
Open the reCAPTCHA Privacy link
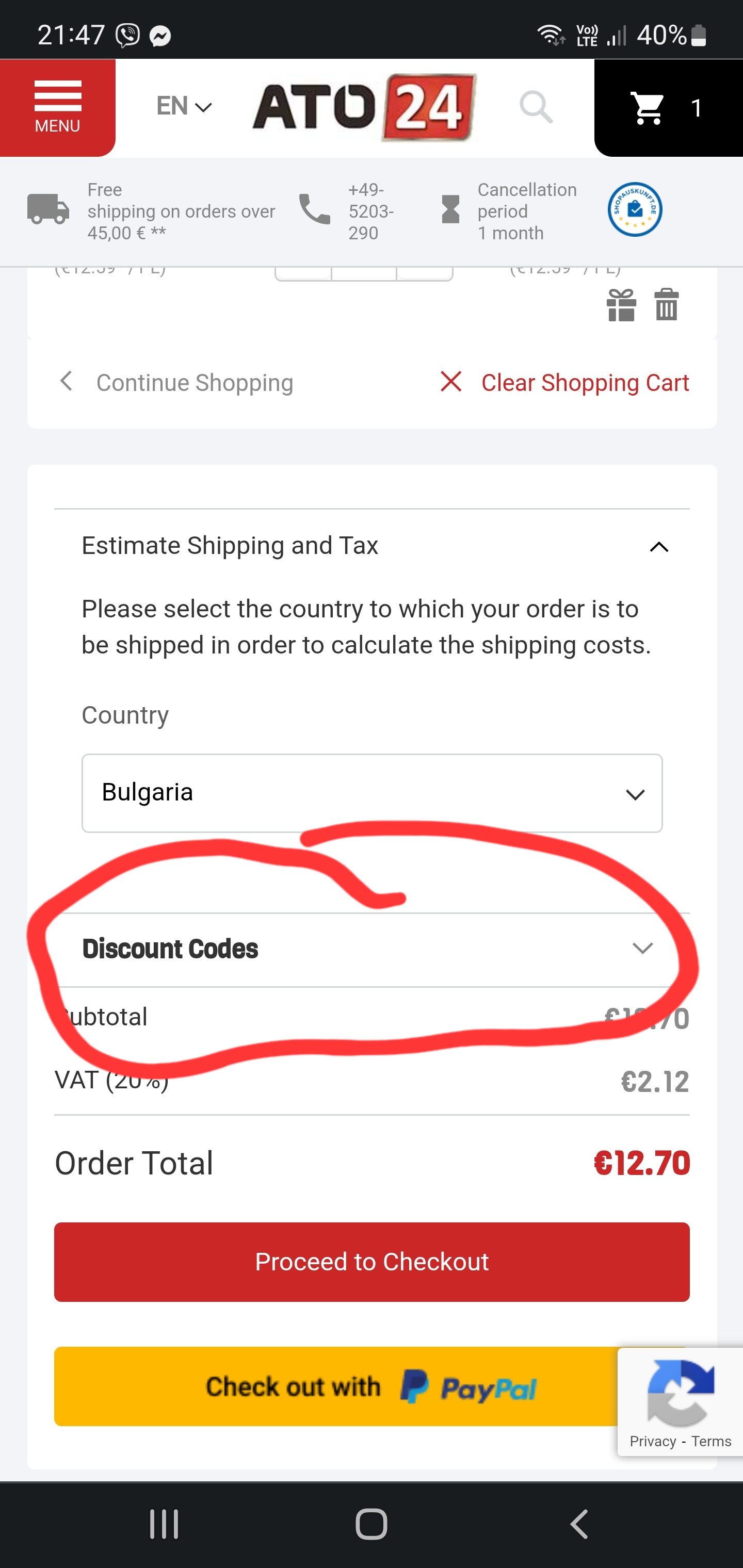(x=652, y=1442)
